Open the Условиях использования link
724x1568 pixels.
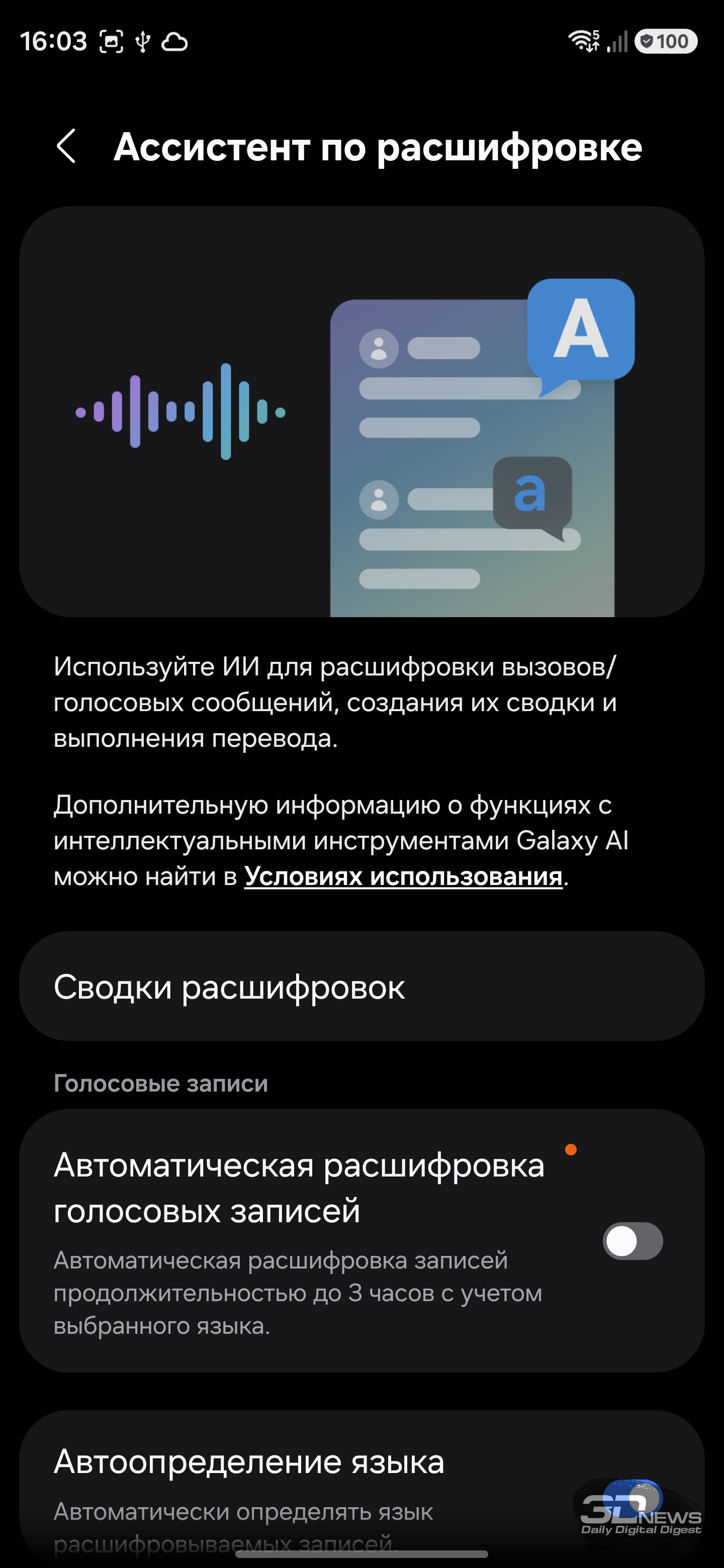pyautogui.click(x=403, y=876)
